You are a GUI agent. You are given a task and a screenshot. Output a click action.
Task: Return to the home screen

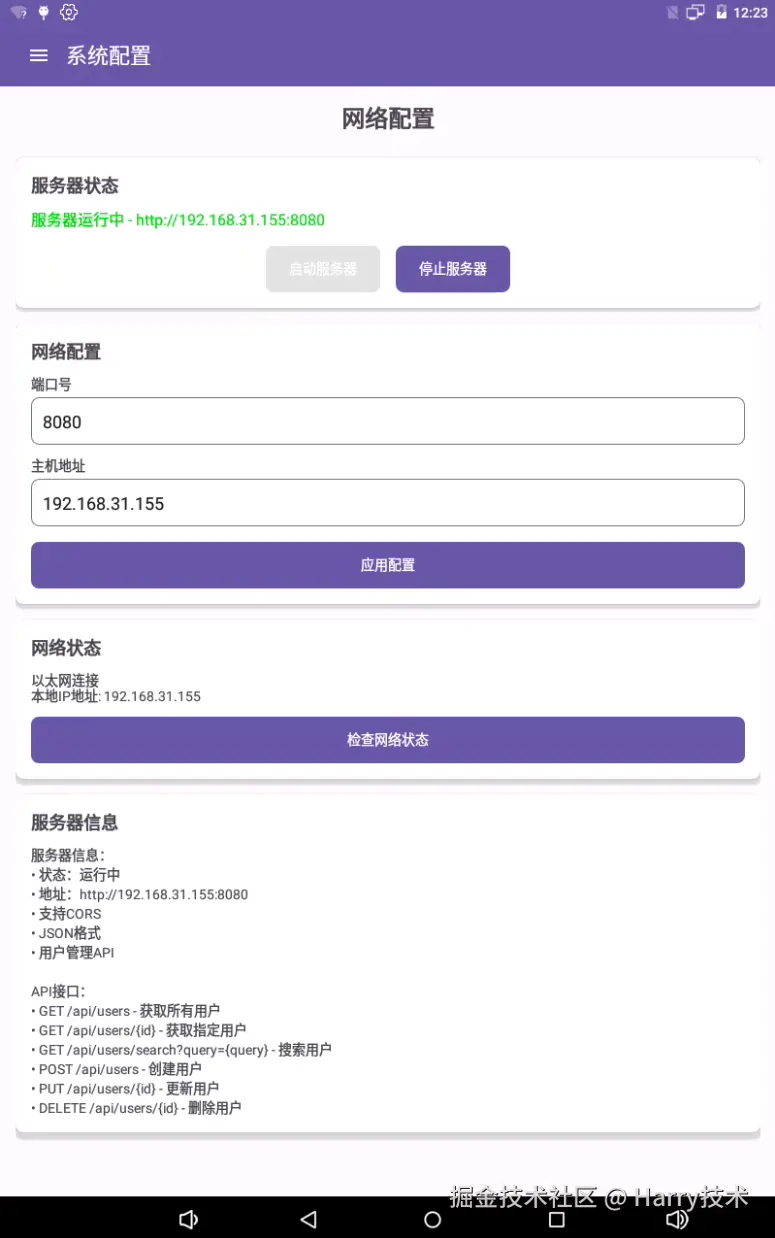pos(432,1219)
